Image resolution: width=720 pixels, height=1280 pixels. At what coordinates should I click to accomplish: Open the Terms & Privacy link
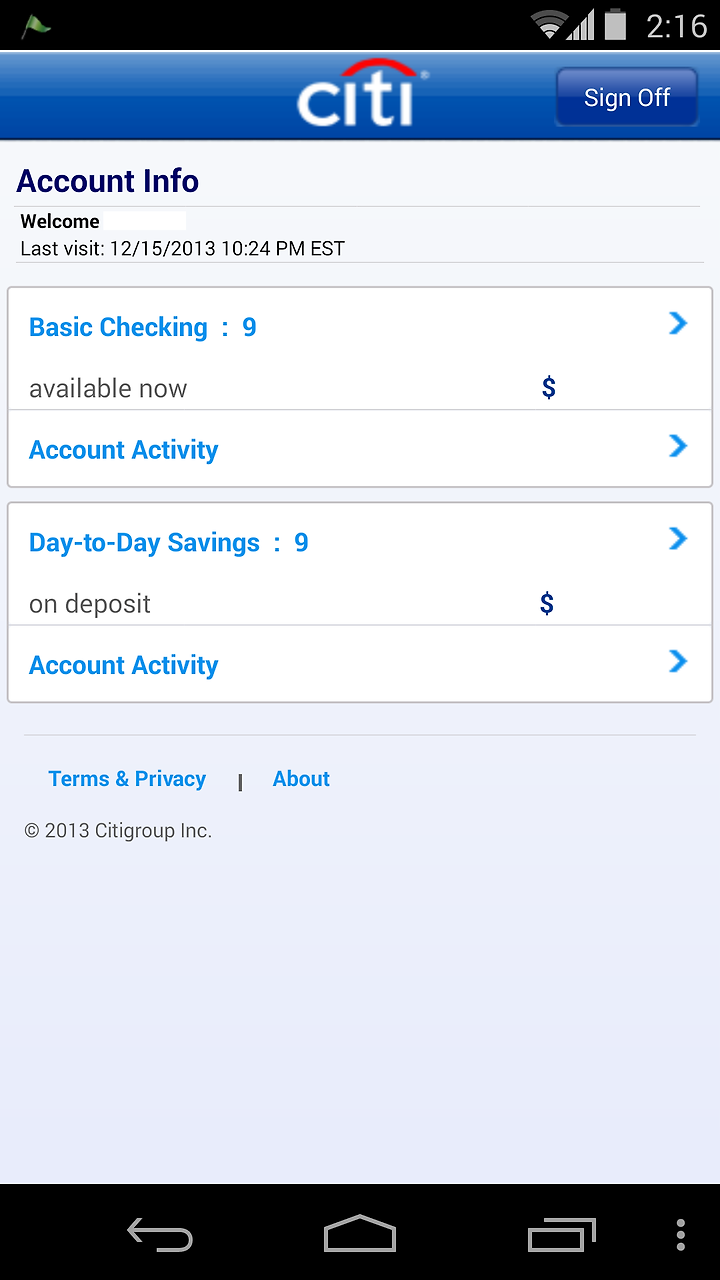[x=127, y=779]
